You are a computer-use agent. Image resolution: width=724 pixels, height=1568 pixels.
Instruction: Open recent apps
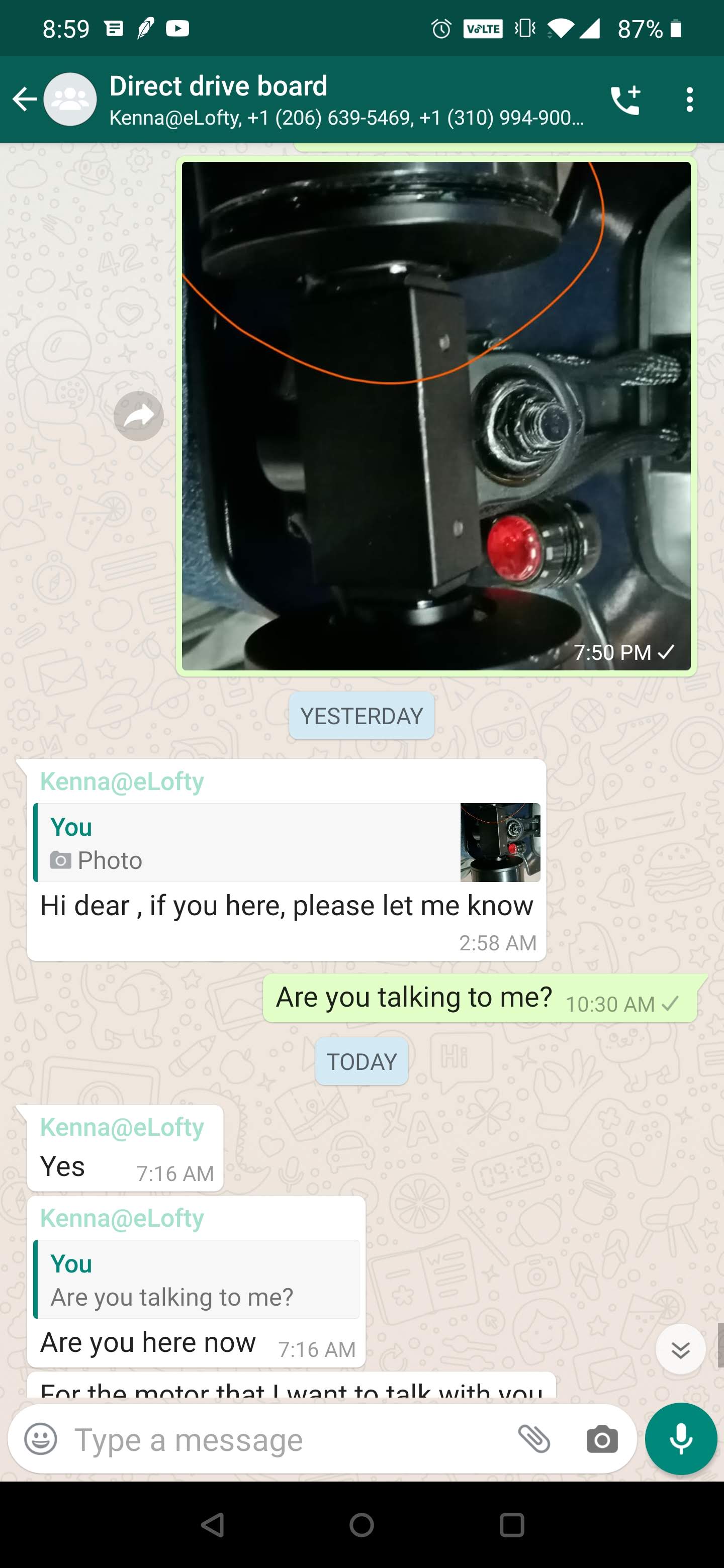[x=511, y=1525]
